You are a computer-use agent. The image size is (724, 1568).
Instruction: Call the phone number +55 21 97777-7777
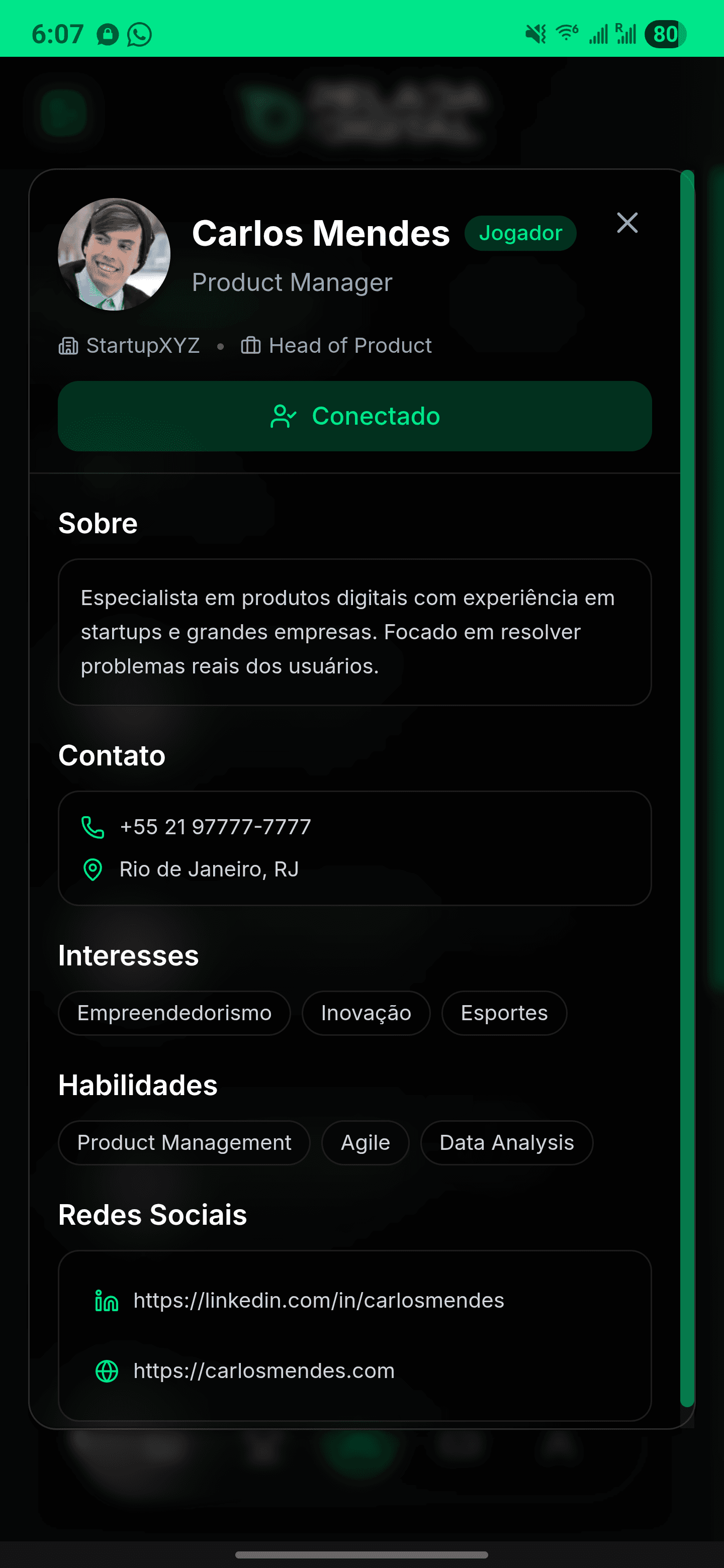pos(215,827)
